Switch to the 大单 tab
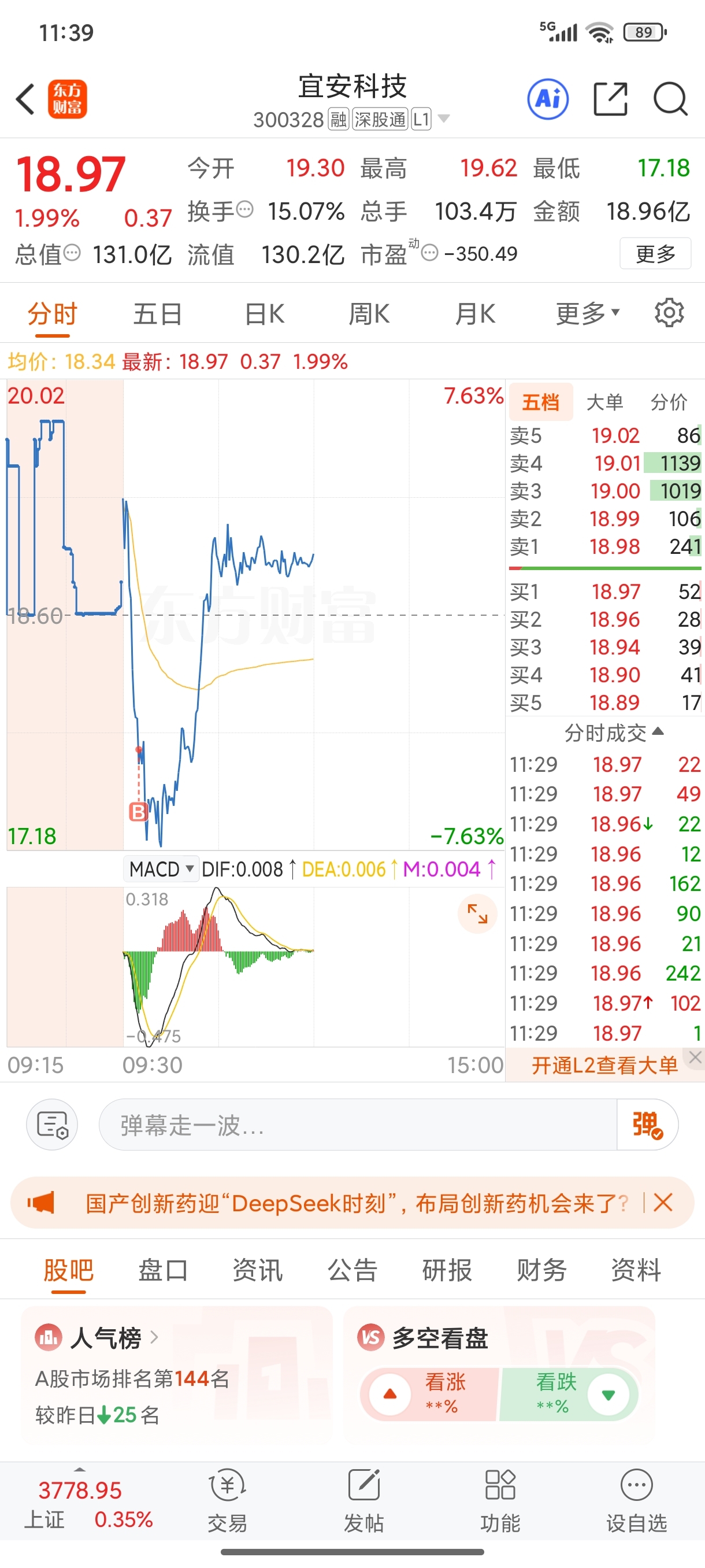 (604, 402)
